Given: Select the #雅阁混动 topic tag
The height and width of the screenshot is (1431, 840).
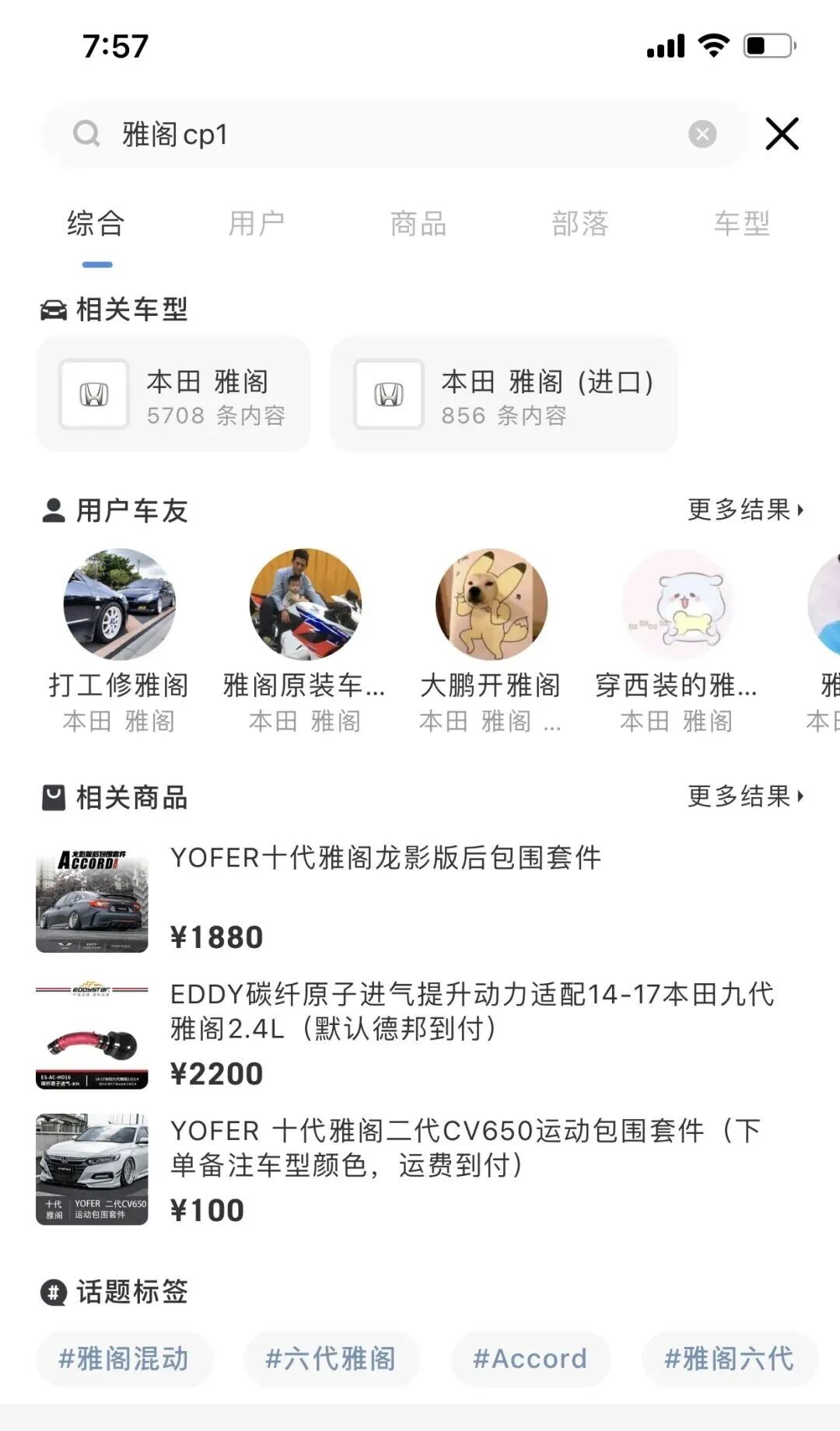Looking at the screenshot, I should click(124, 1359).
